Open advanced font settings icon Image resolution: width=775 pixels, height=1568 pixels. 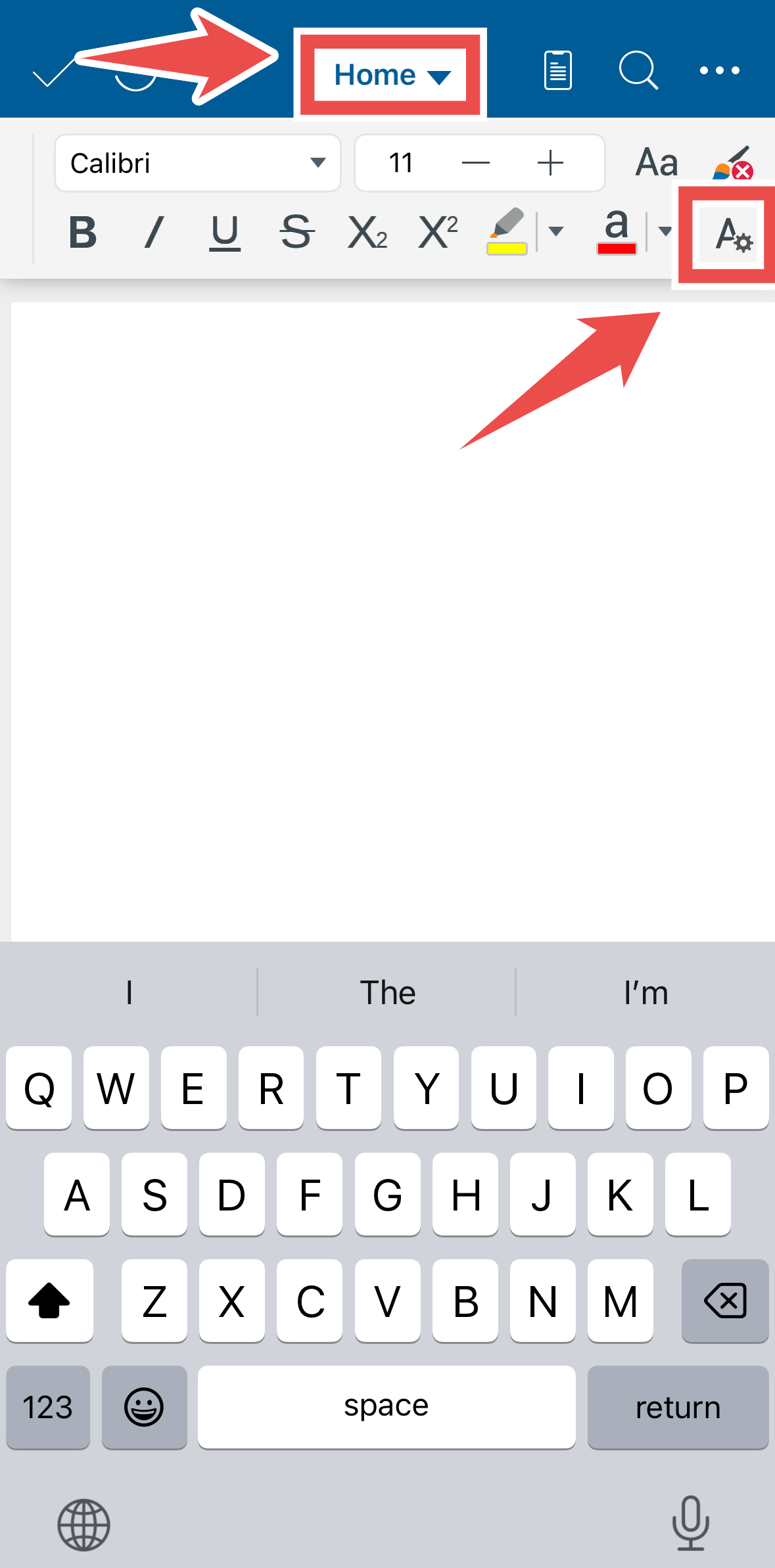point(732,235)
